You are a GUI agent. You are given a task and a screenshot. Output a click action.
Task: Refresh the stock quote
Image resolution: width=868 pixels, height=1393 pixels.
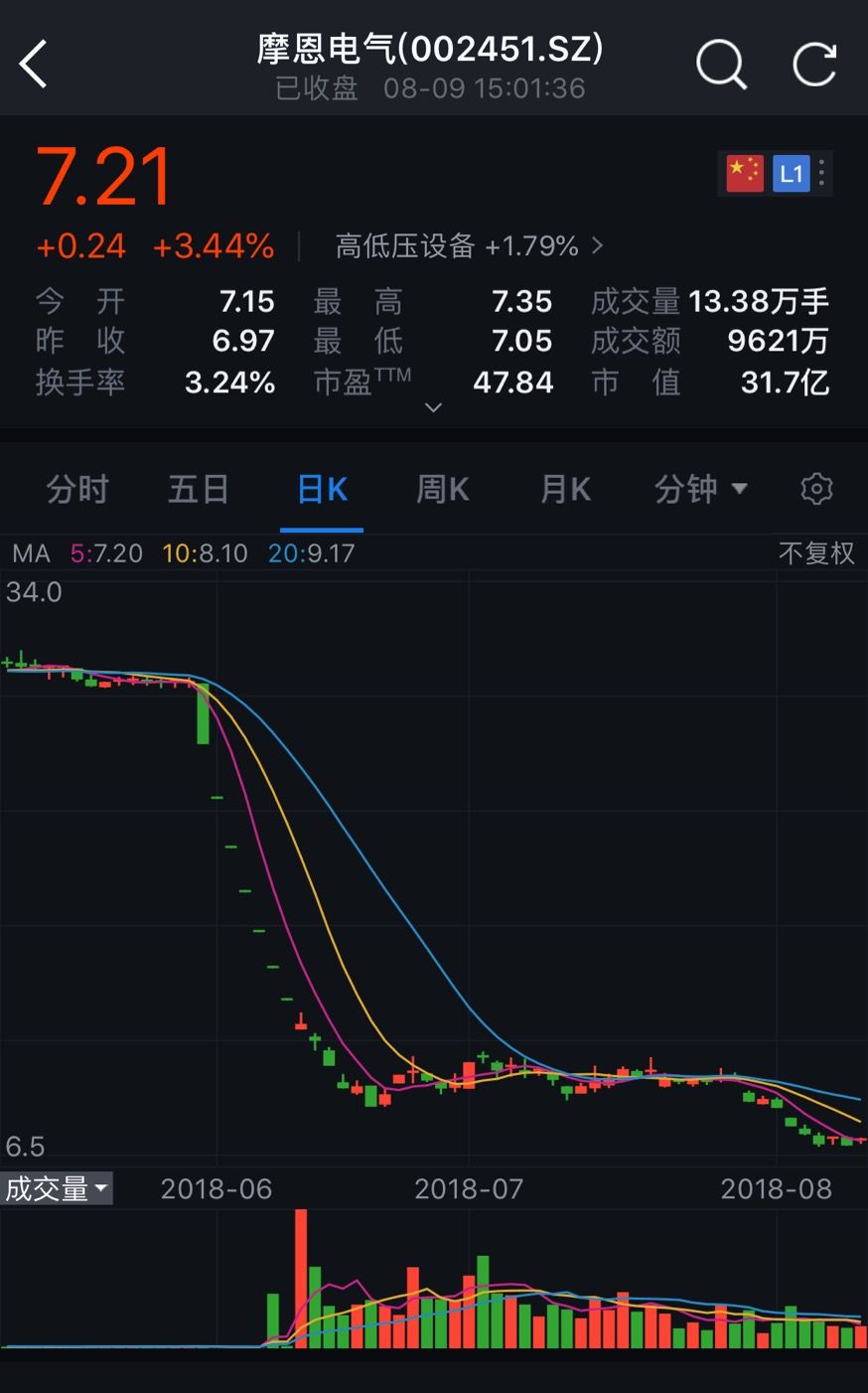[x=814, y=65]
